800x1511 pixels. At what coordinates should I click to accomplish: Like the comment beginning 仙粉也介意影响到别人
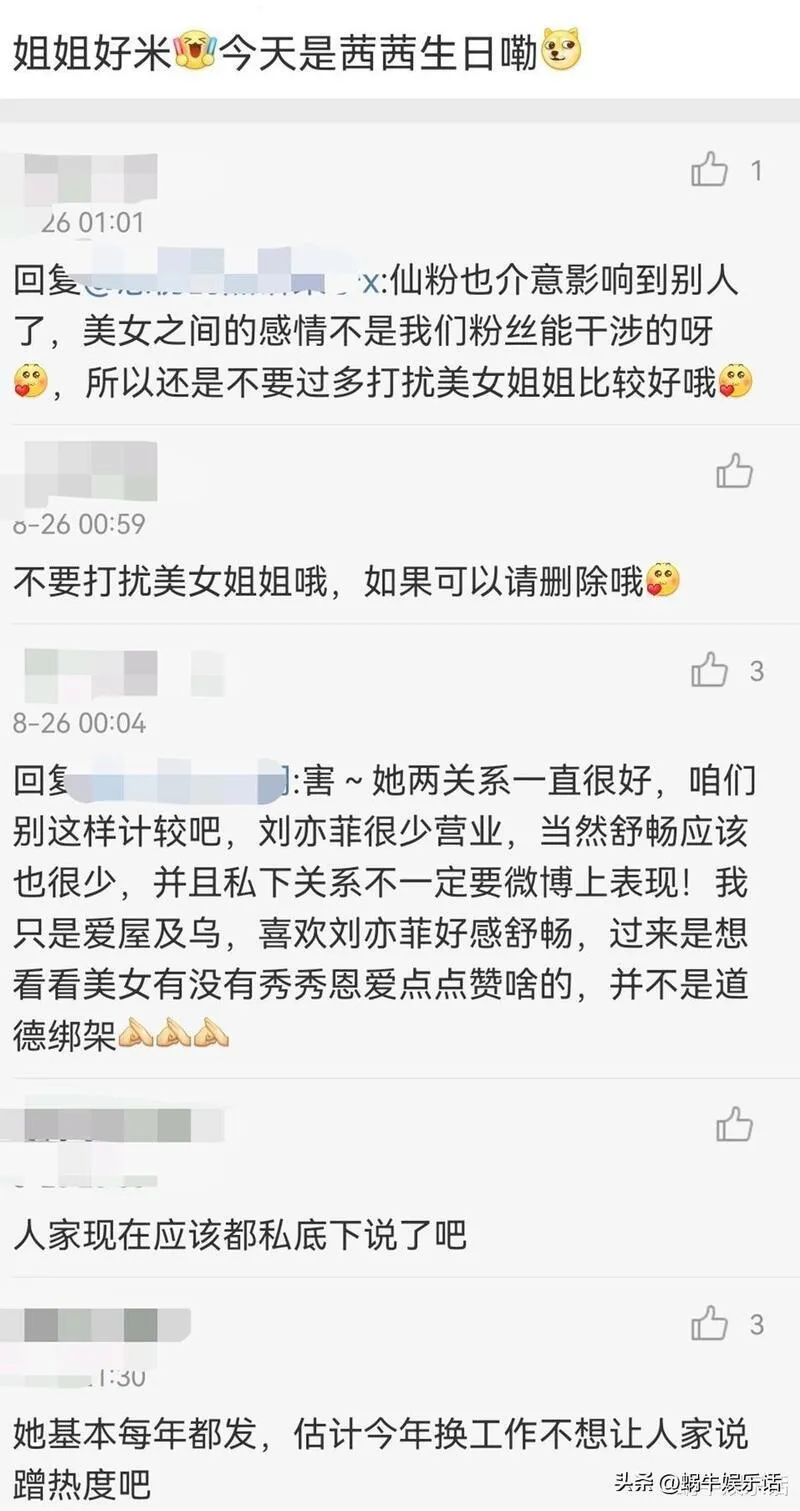(x=710, y=170)
